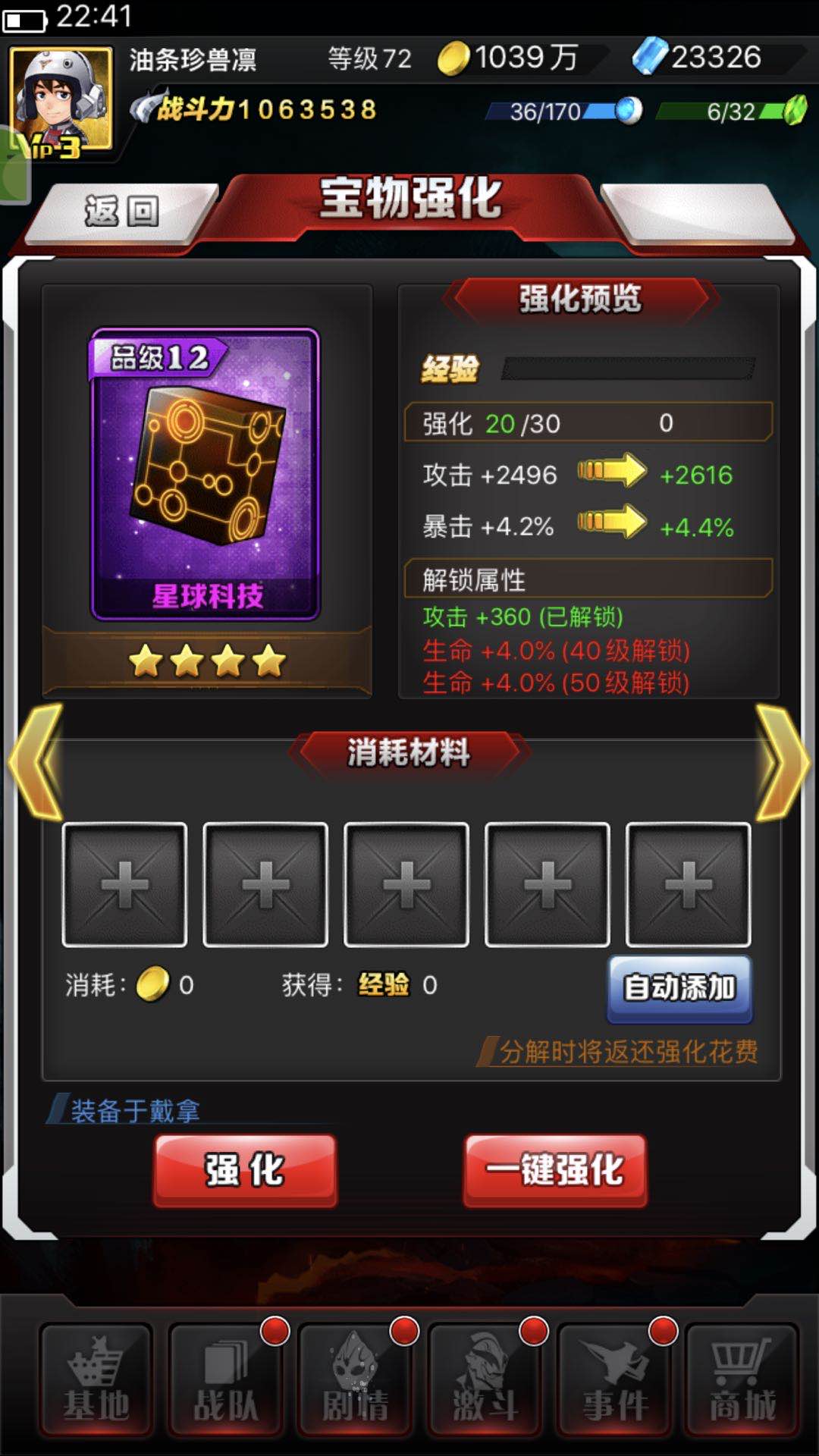View the 星球科技 treasure card

(205, 474)
